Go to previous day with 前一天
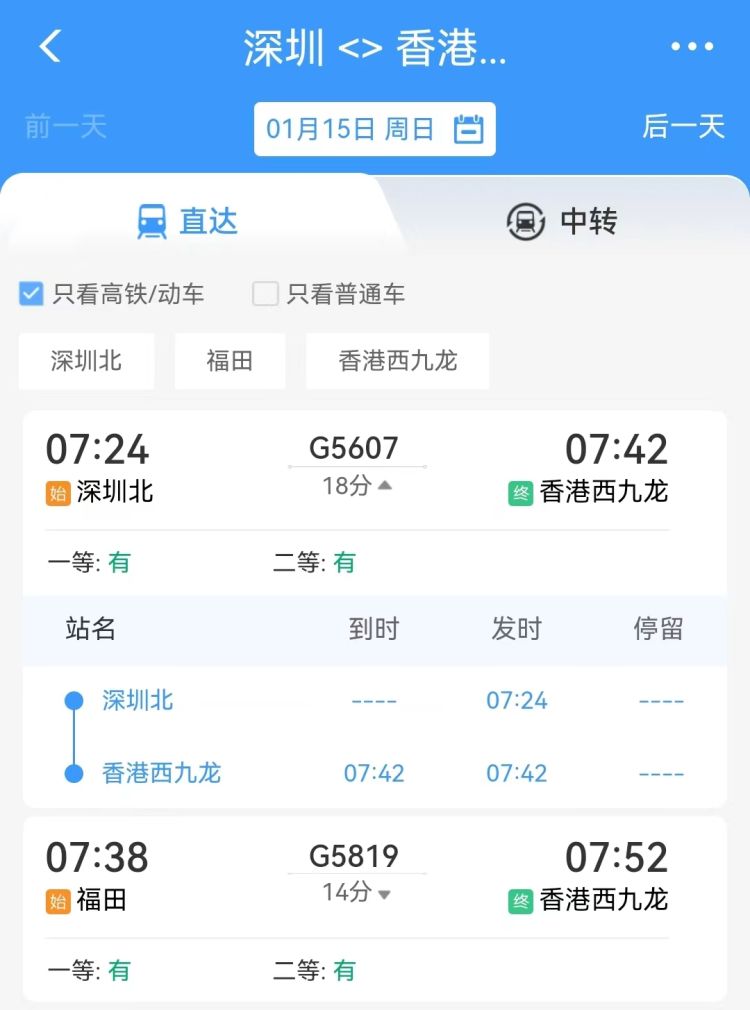 pos(63,128)
